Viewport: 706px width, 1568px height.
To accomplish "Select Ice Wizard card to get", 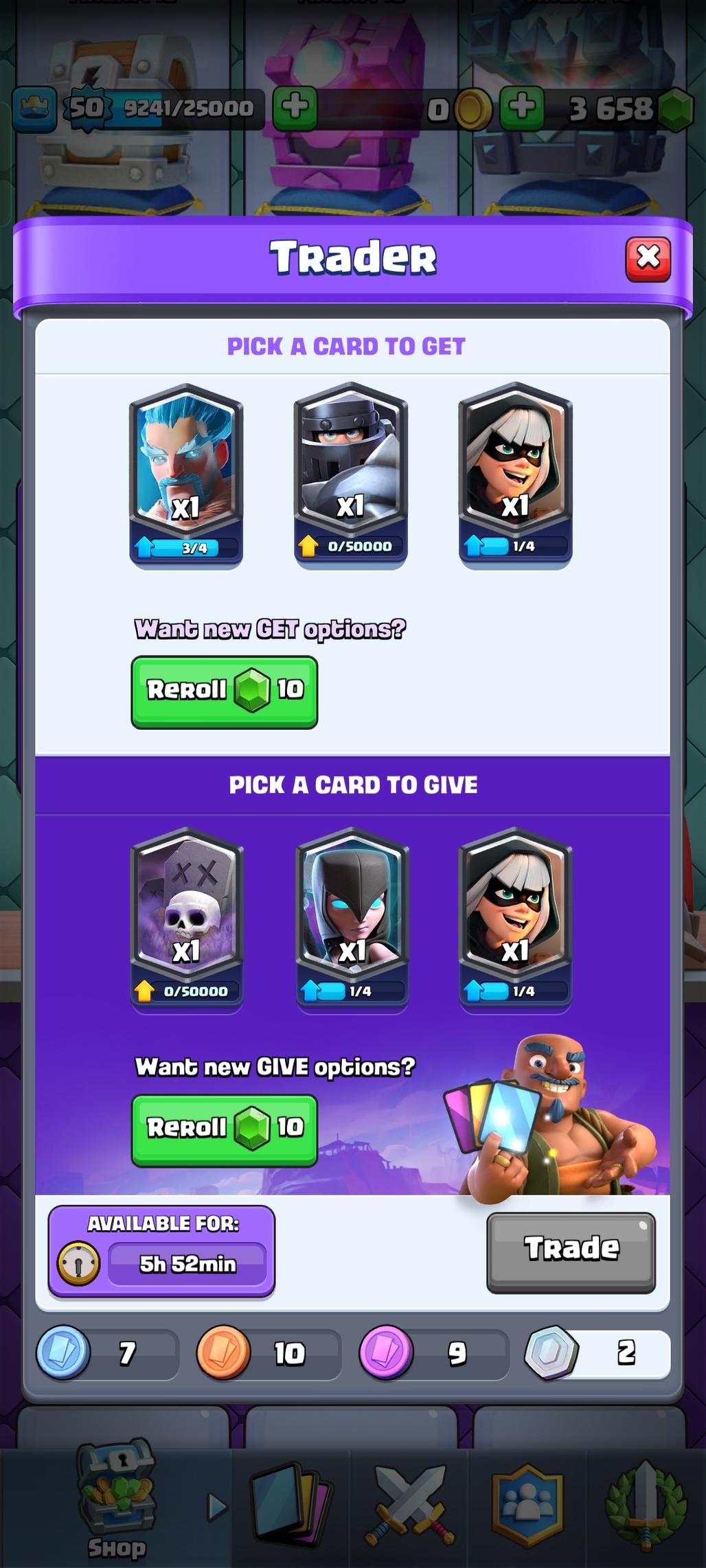I will point(186,474).
